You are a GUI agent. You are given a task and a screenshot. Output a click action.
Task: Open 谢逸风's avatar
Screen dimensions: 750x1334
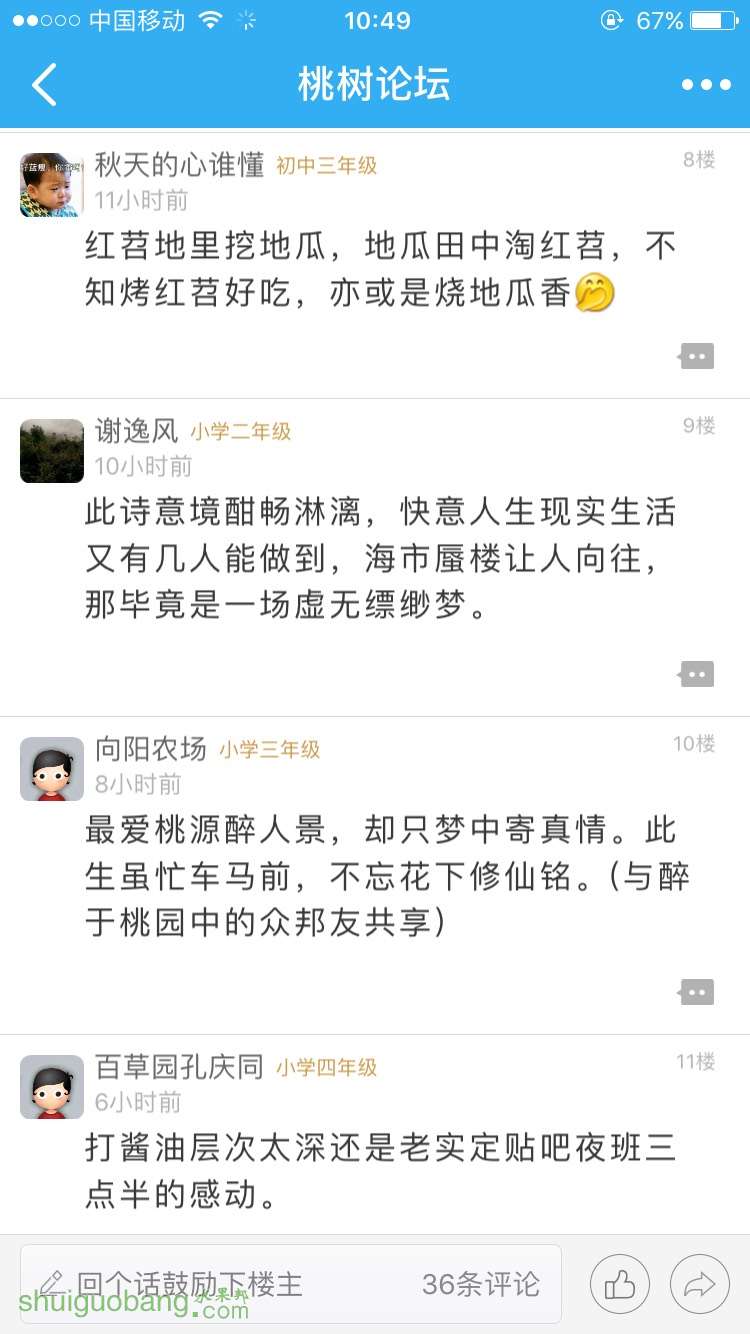[x=52, y=451]
